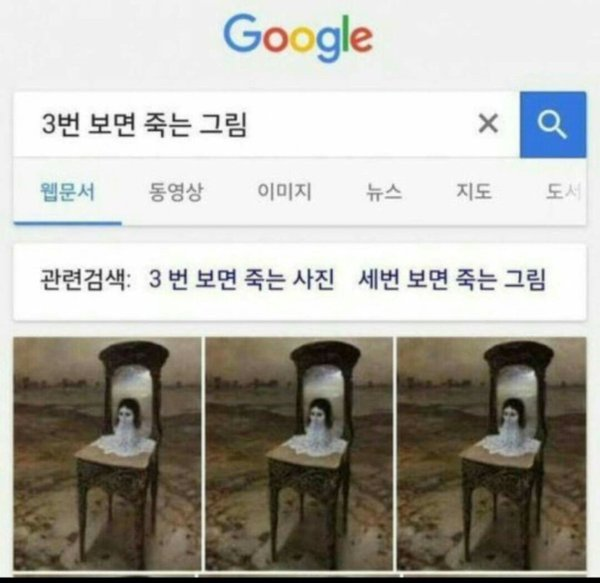Open related search 3 번 보면 죽는 사진
600x583 pixels.
point(241,279)
